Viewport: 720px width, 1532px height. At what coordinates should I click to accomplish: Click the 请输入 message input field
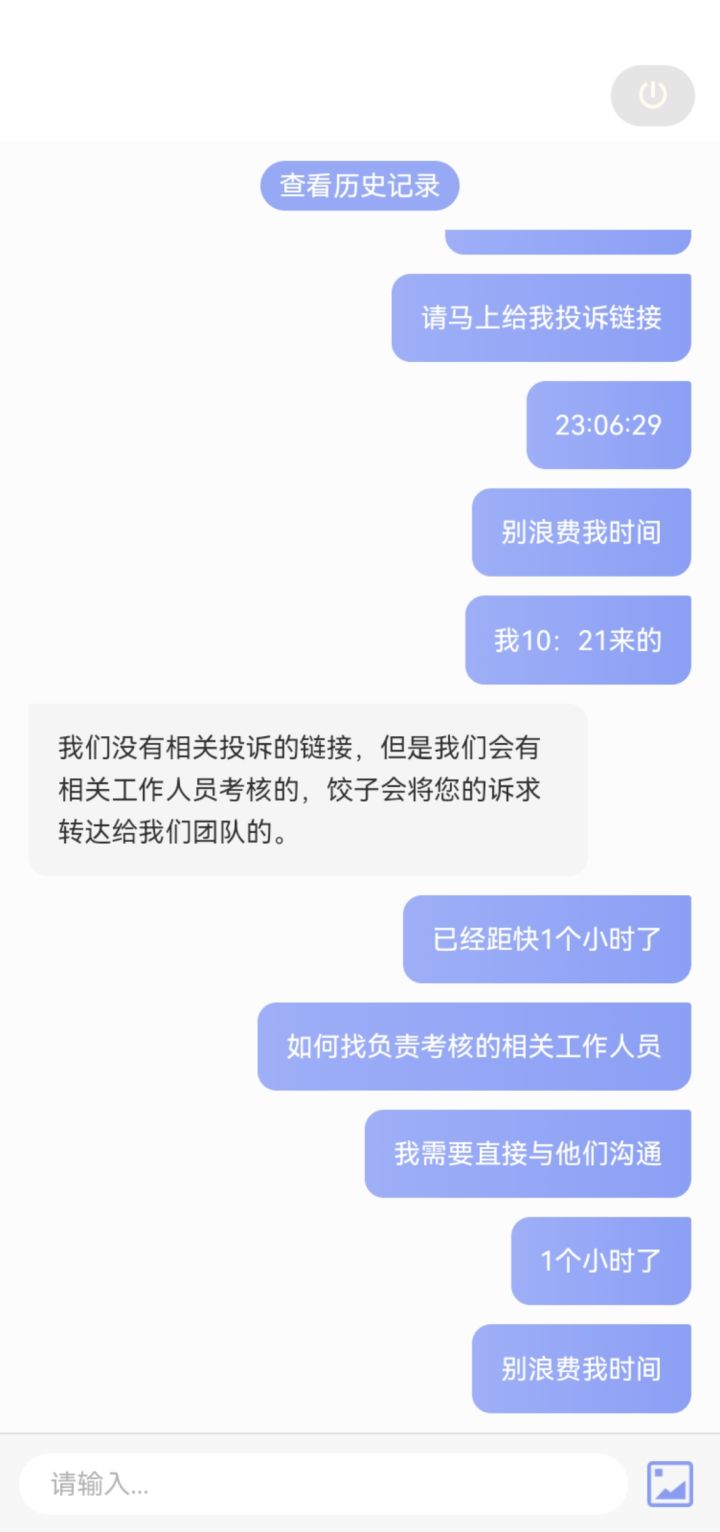(320, 1485)
